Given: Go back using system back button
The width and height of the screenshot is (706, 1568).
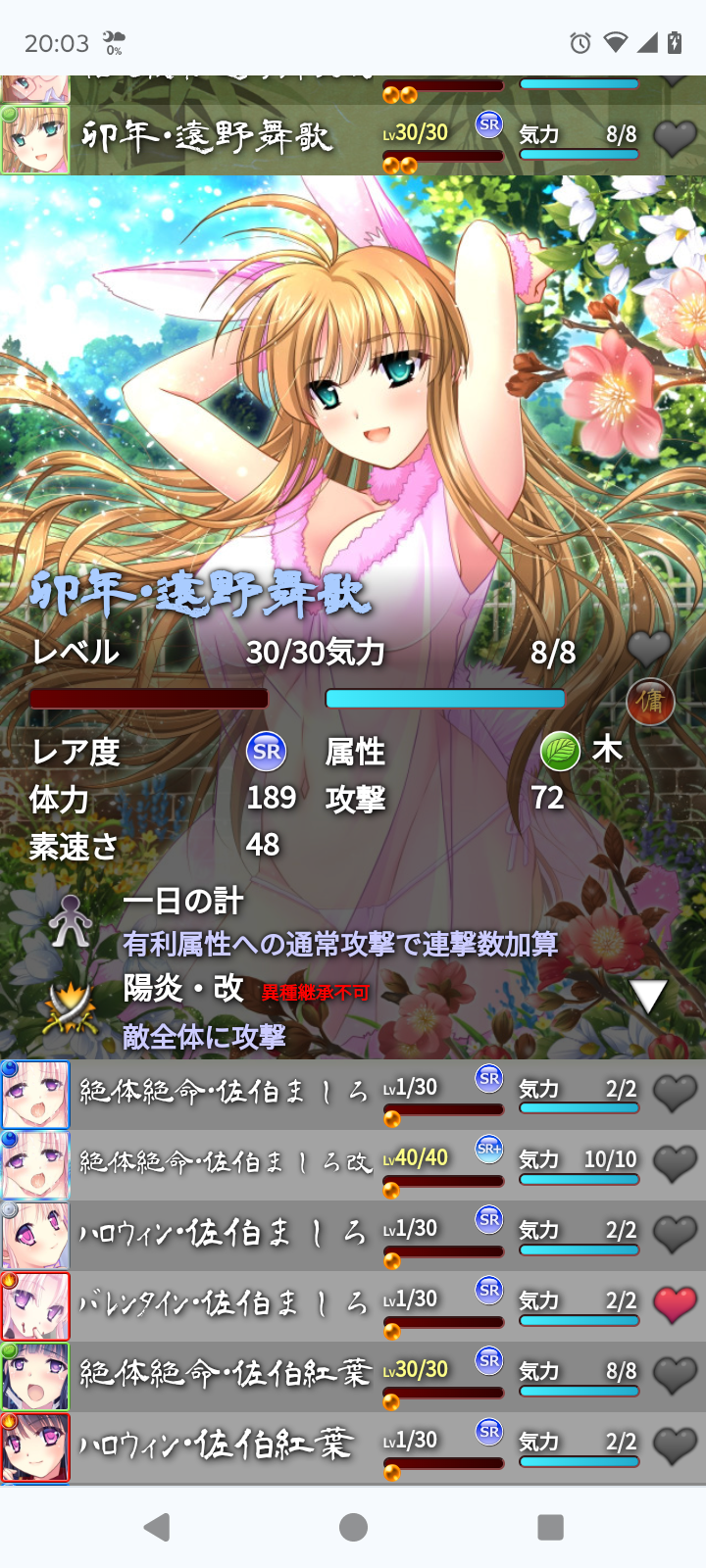Looking at the screenshot, I should pyautogui.click(x=157, y=1527).
